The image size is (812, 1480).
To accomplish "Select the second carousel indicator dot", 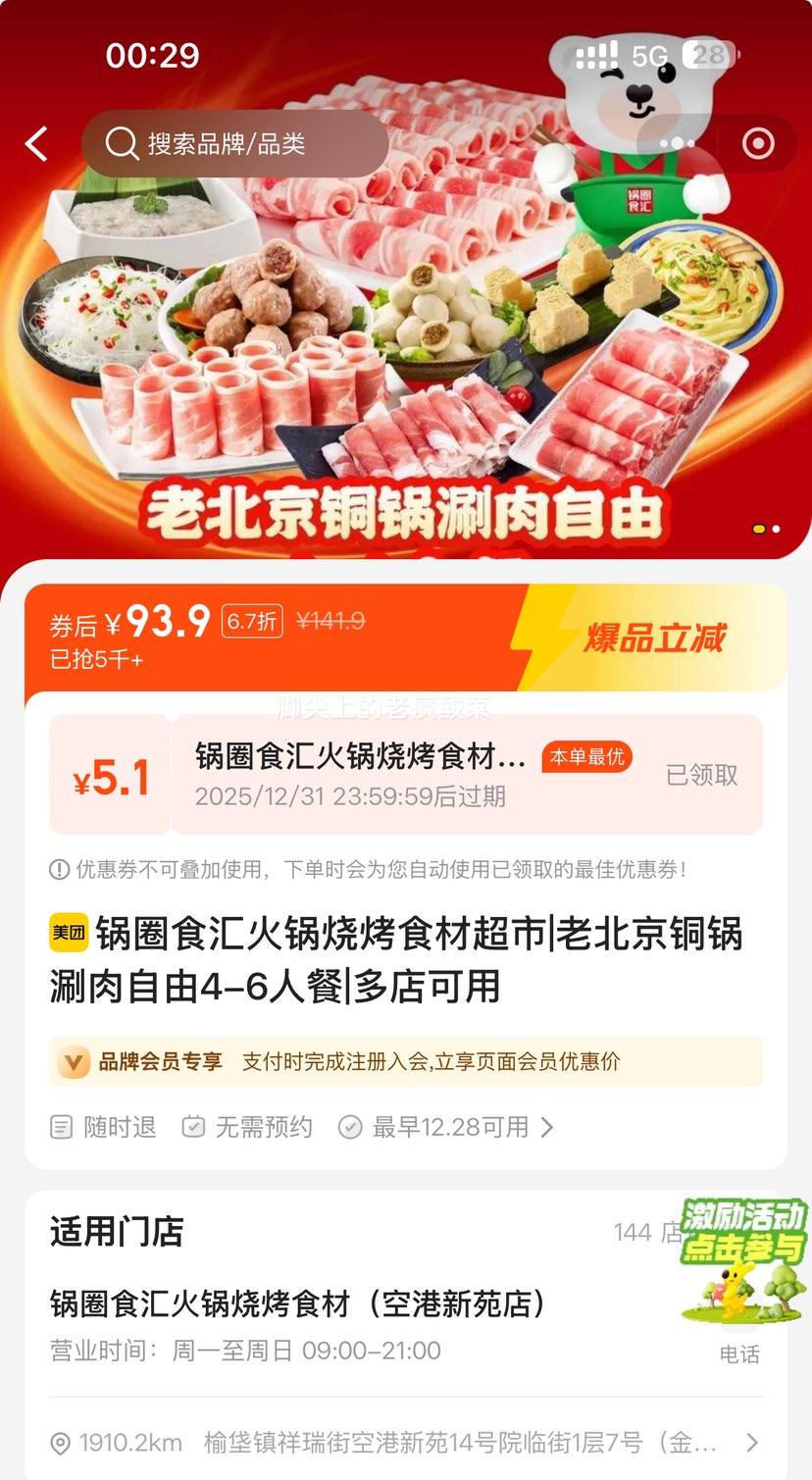I will [774, 528].
